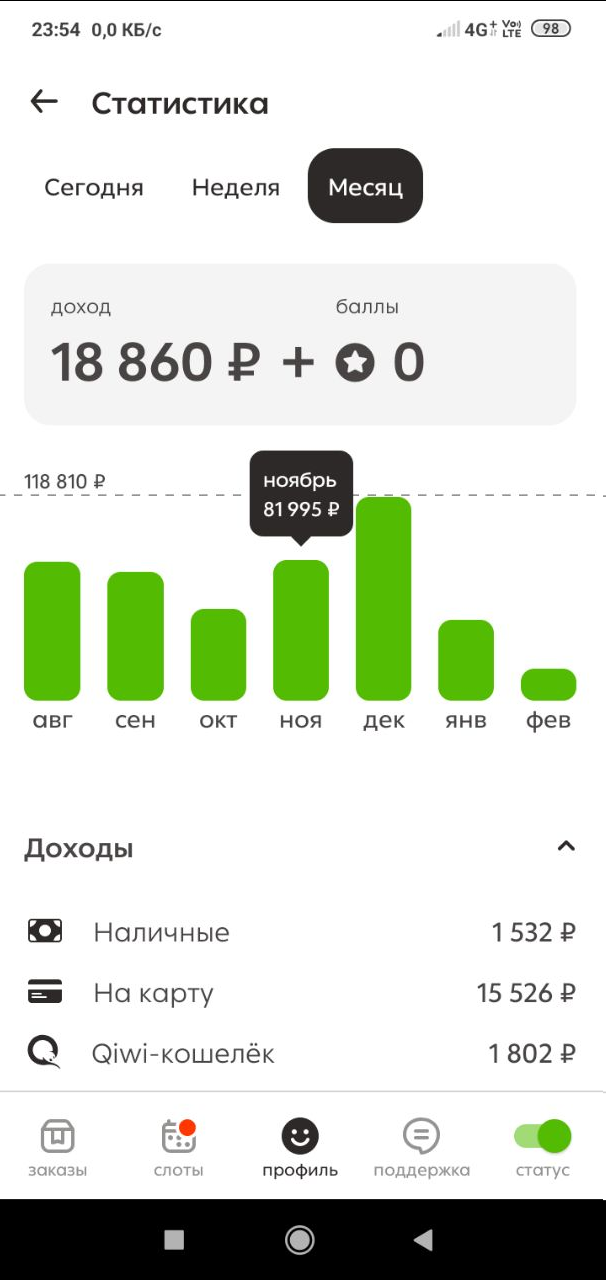This screenshot has height=1280, width=606.
Task: Collapse the Доходы section
Action: coord(566,847)
